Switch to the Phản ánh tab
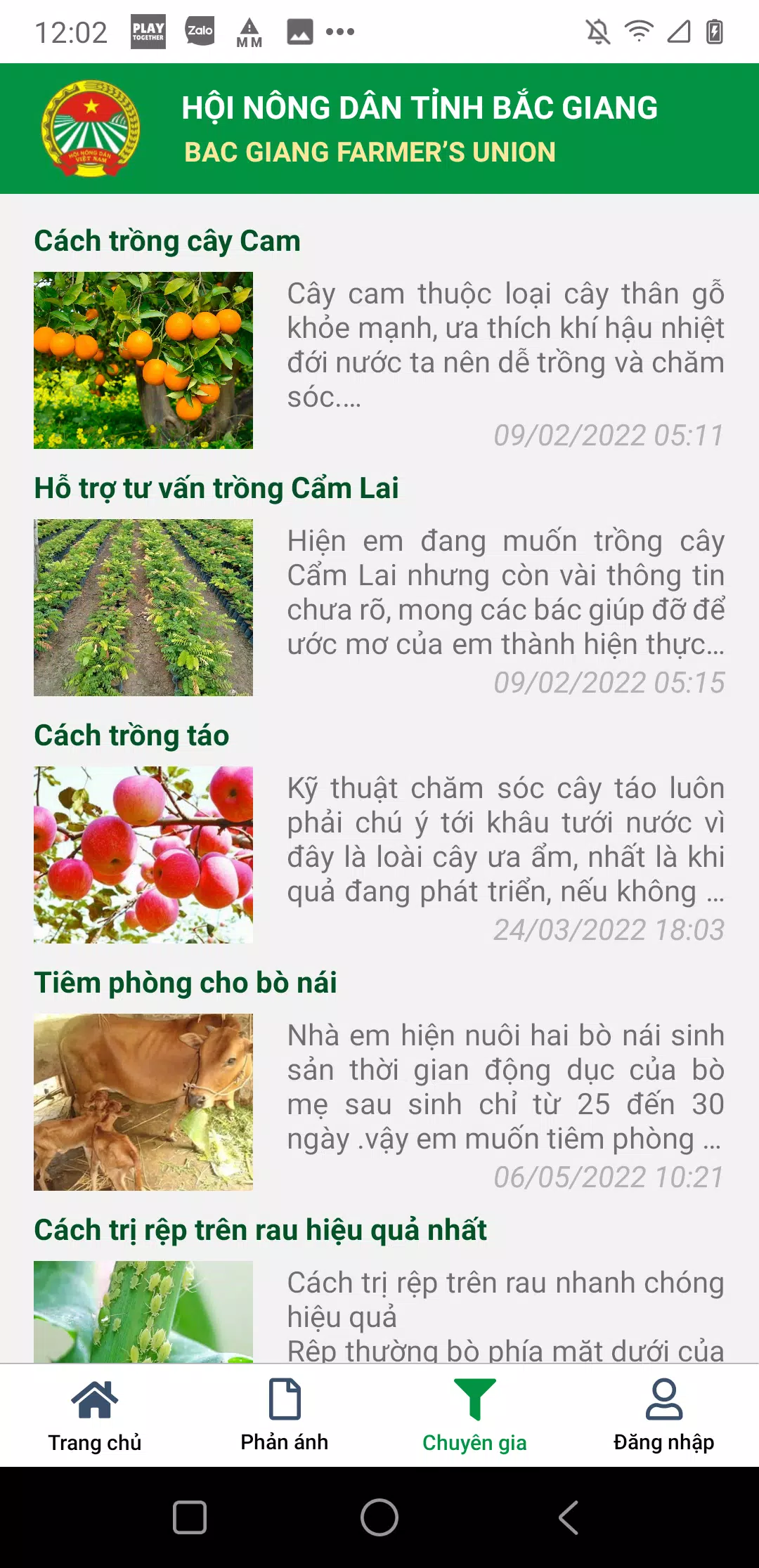This screenshot has height=1568, width=759. 285,1416
